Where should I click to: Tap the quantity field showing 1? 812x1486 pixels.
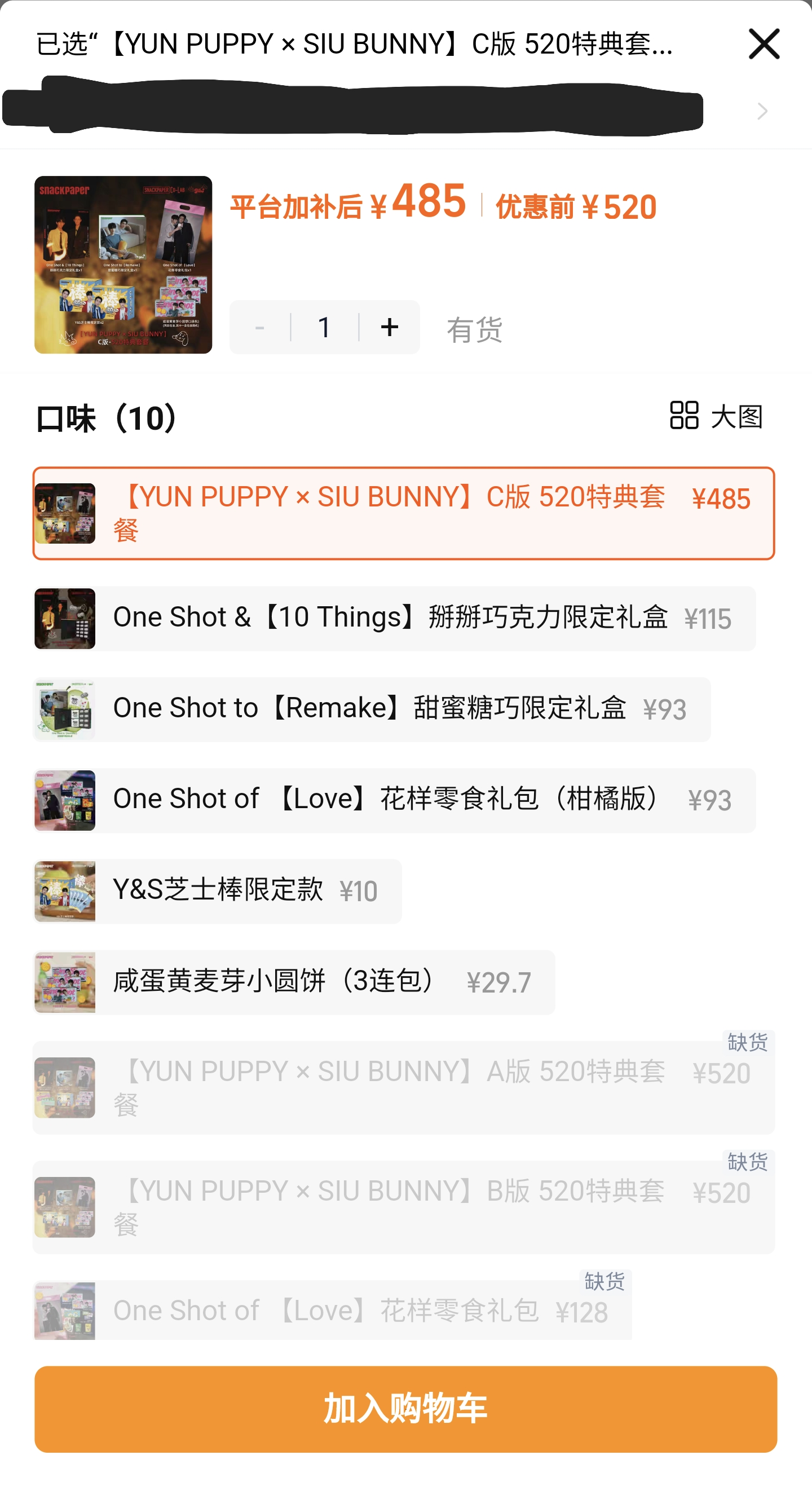tap(325, 327)
